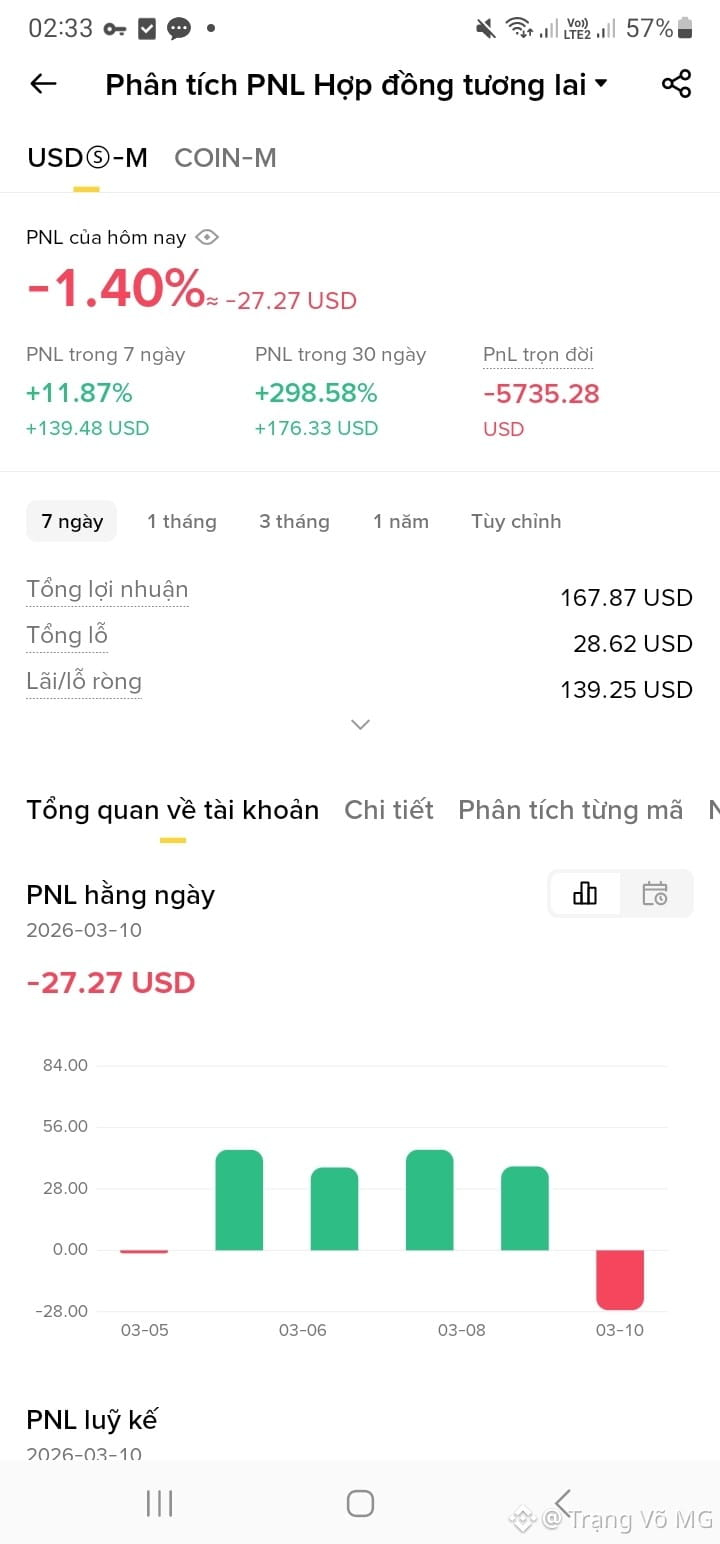The image size is (720, 1544).
Task: Open the futures PNL analysis title dropdown
Action: click(x=356, y=85)
